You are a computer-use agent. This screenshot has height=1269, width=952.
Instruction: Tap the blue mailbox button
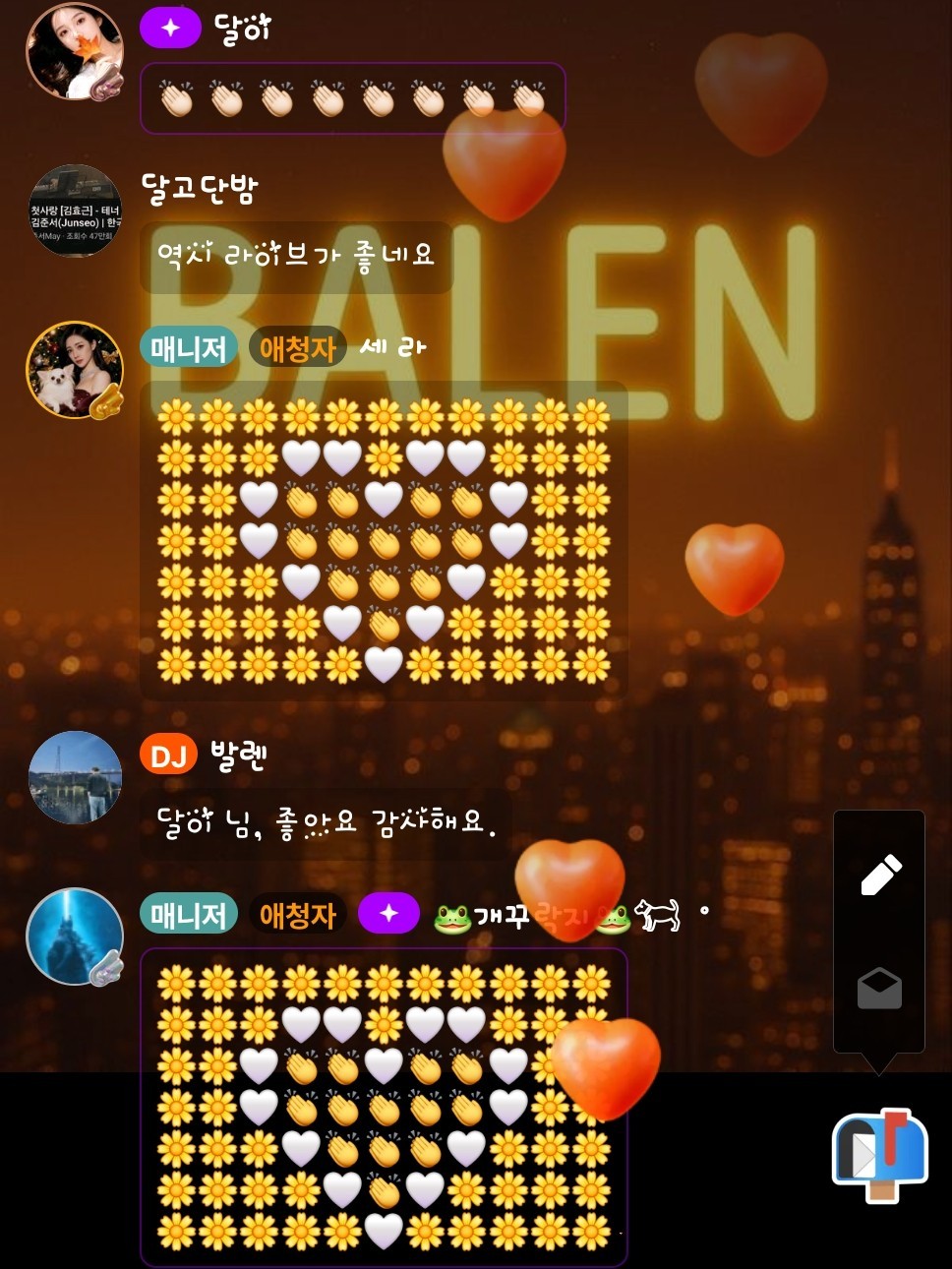[880, 1155]
